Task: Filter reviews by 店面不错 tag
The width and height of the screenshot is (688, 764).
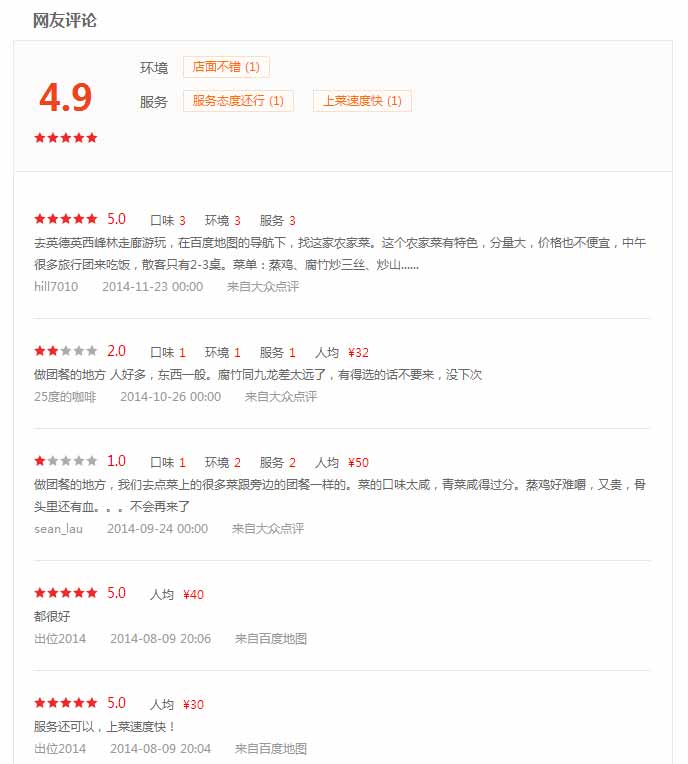Action: click(x=226, y=67)
